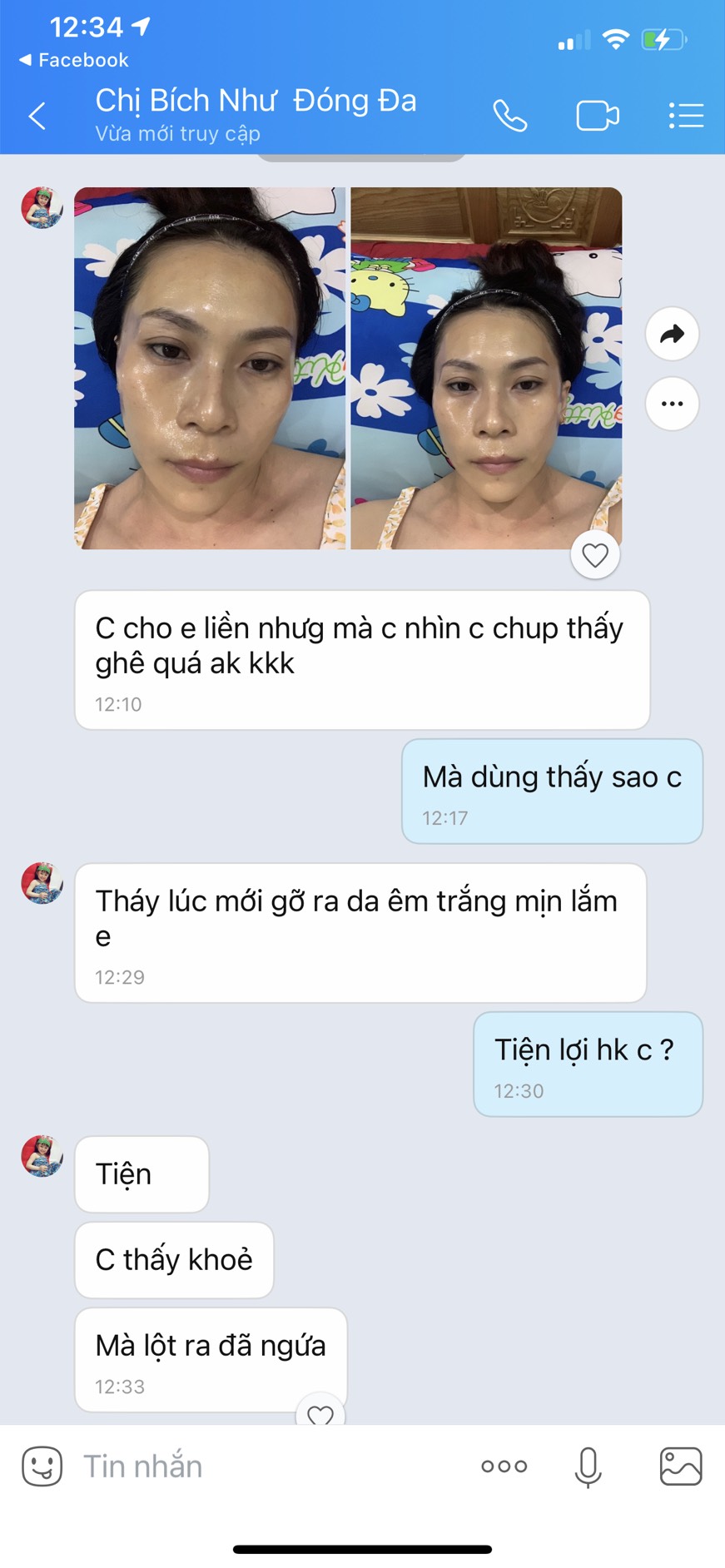
Task: Like the message 'Mà lột ra đã ngứa'
Action: (320, 1414)
